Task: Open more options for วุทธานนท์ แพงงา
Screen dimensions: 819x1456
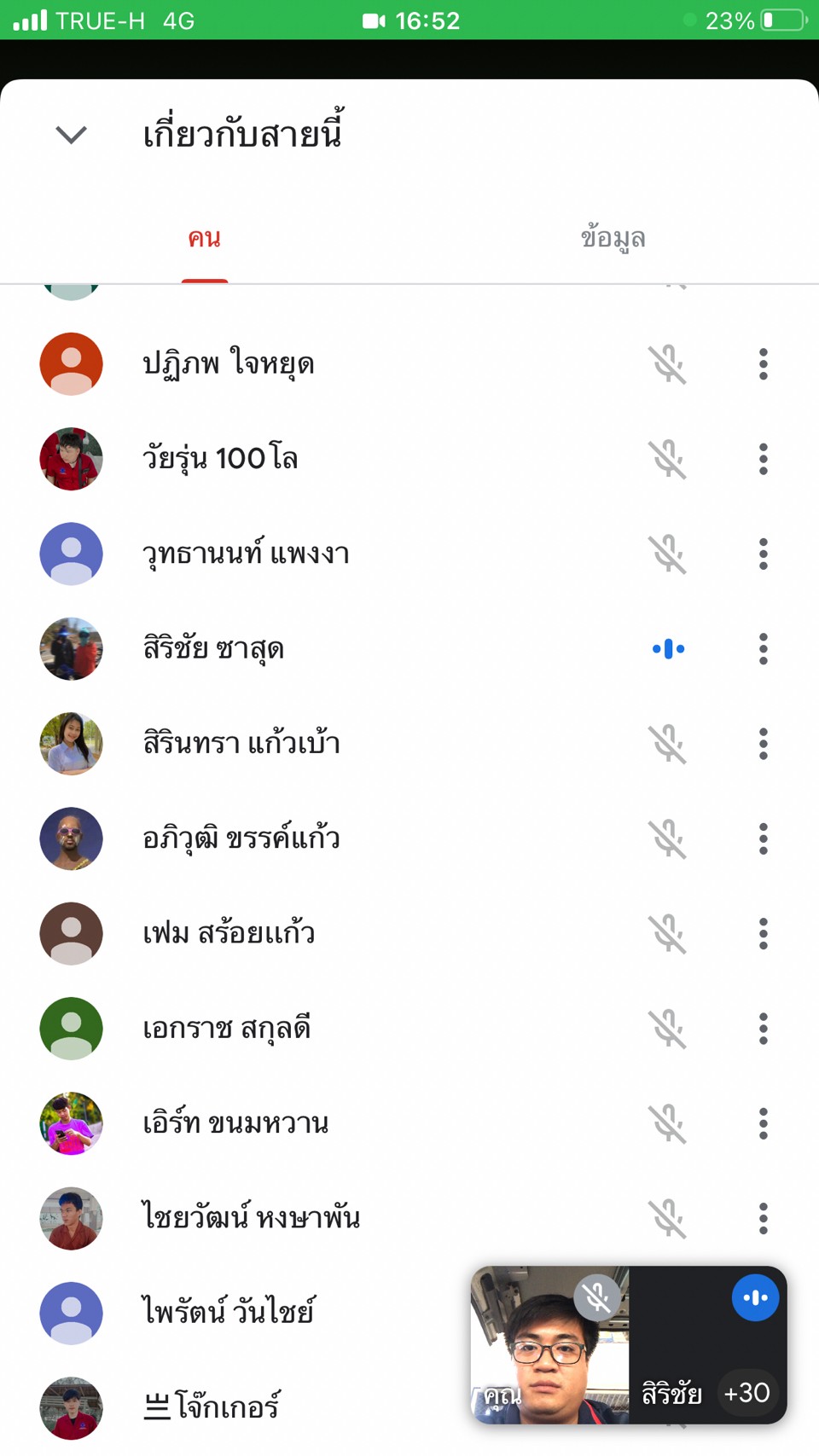Action: click(x=764, y=554)
